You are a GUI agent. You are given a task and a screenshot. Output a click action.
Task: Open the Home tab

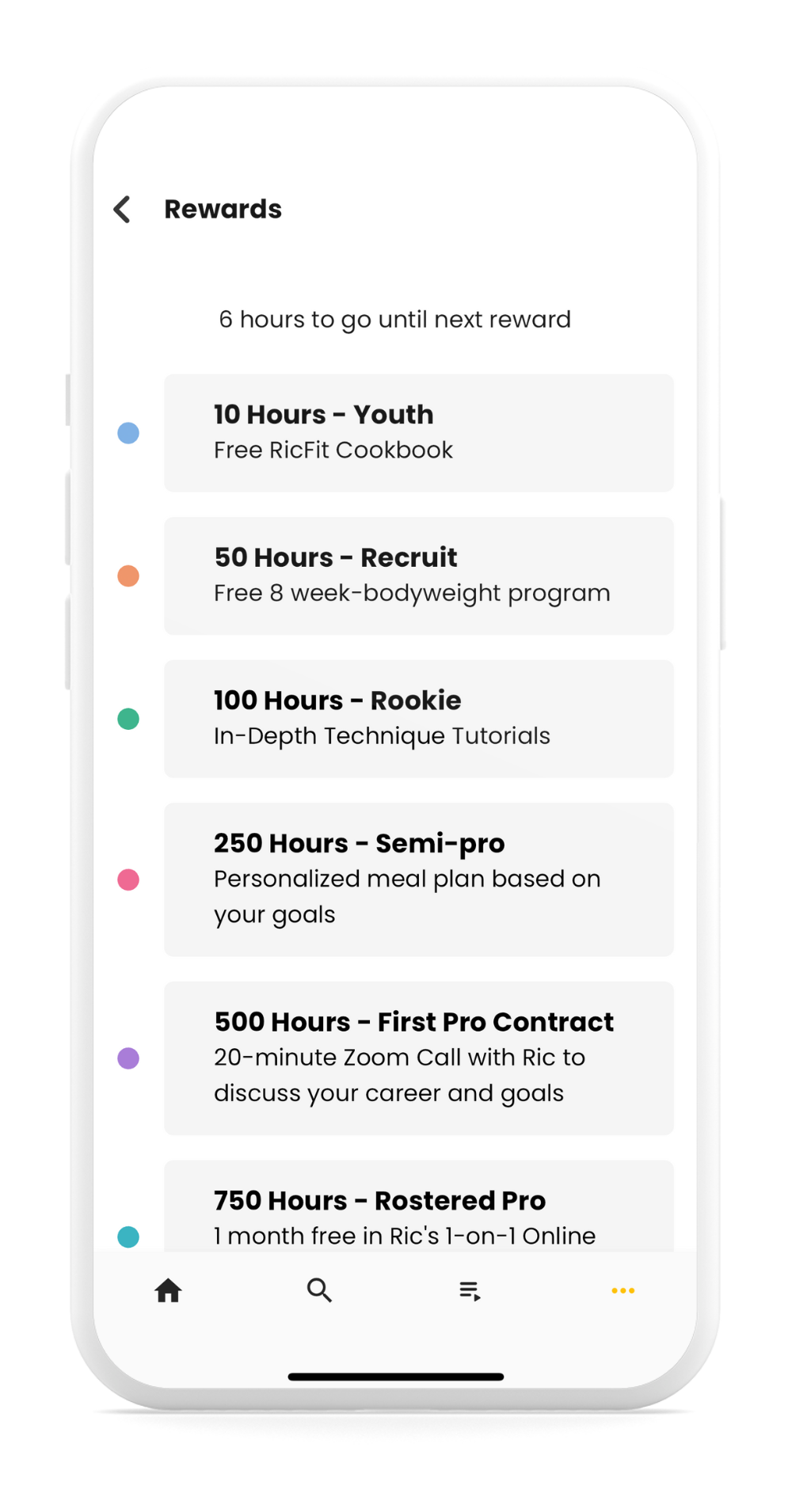(x=168, y=1290)
